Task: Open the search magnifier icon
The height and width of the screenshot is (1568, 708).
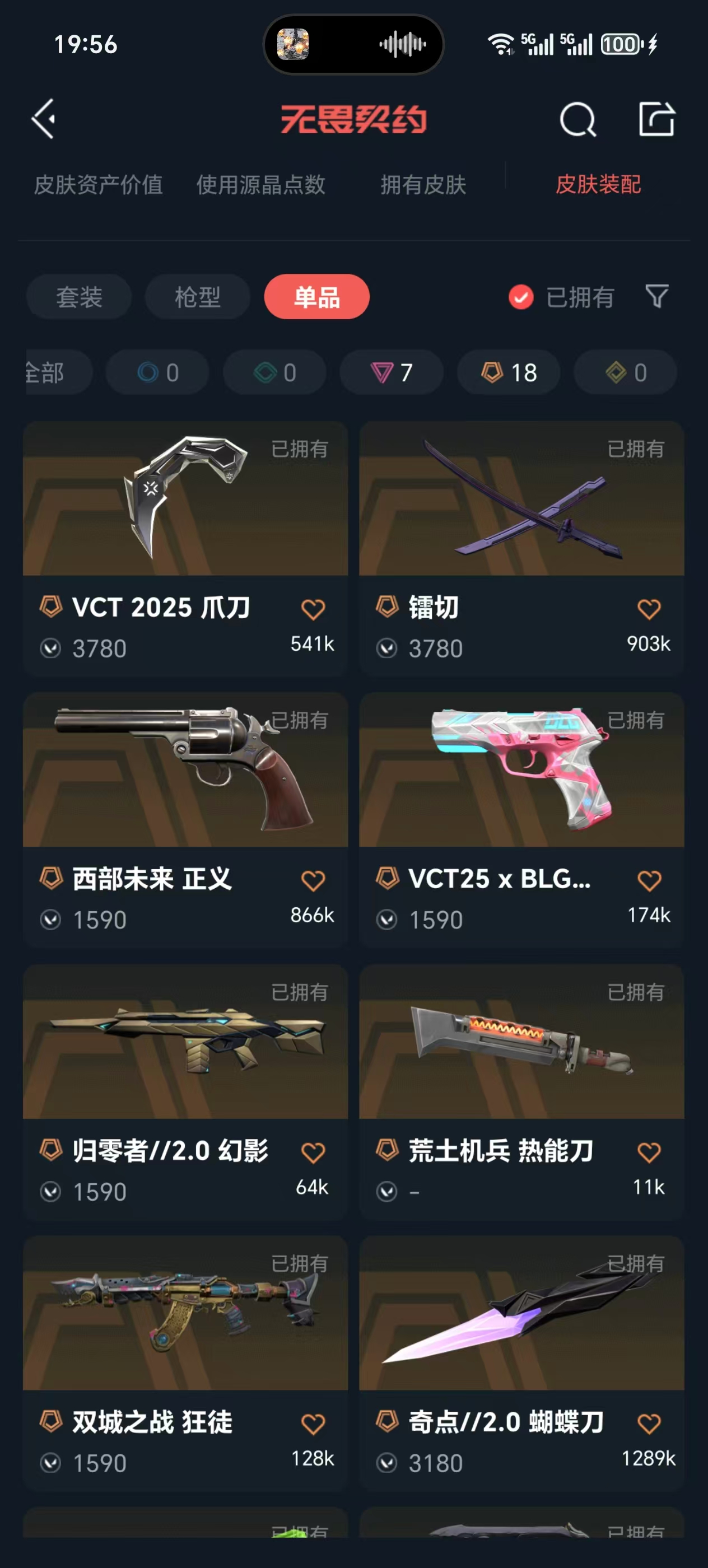Action: 577,119
